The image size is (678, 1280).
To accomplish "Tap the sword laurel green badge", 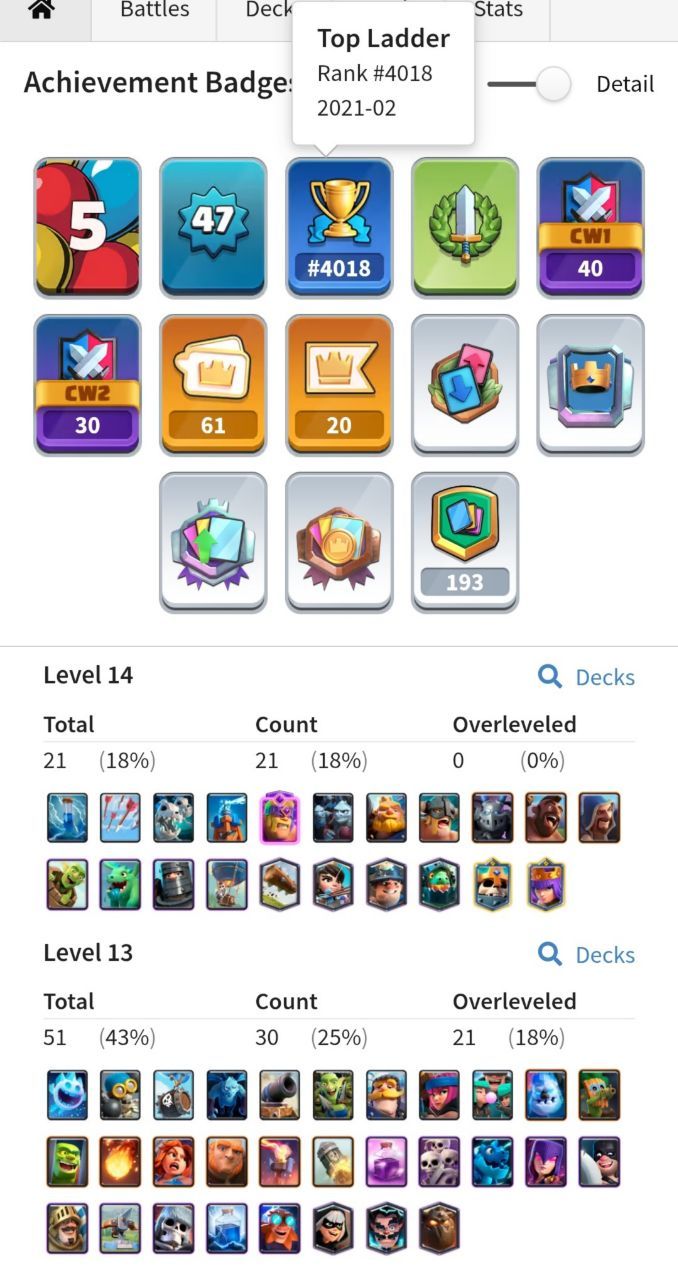I will click(x=465, y=227).
